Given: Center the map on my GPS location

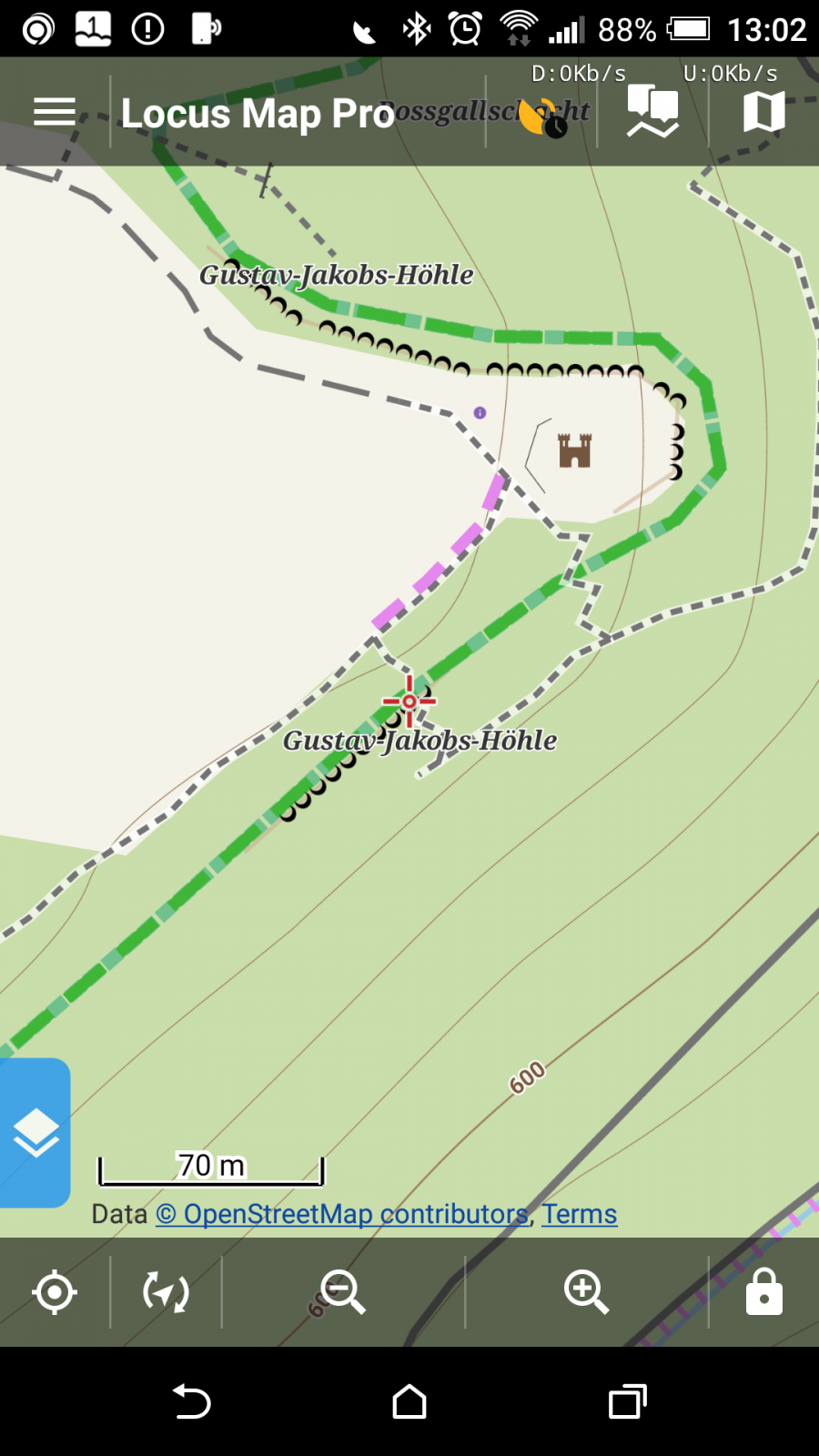Looking at the screenshot, I should click(x=55, y=1292).
